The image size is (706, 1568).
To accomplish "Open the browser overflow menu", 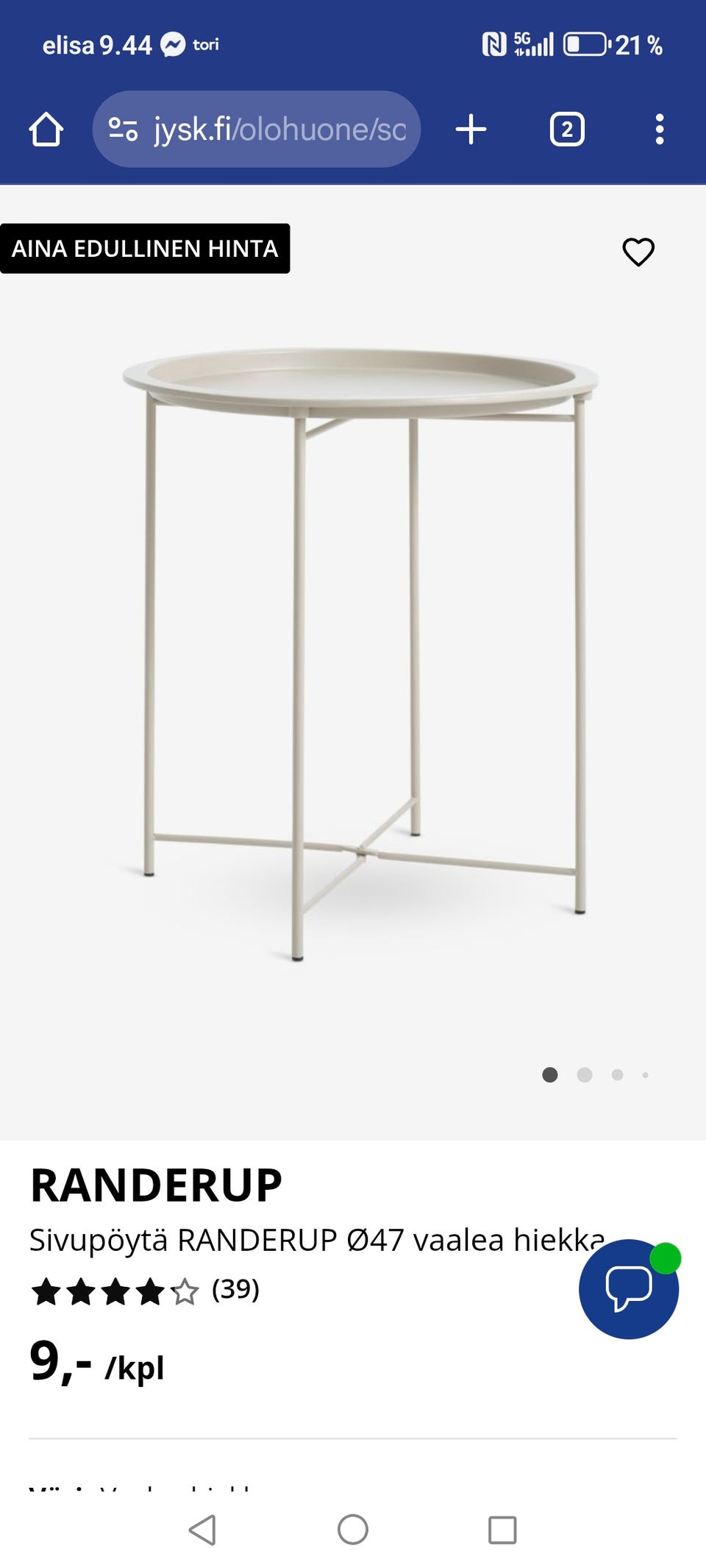I will pos(659,130).
